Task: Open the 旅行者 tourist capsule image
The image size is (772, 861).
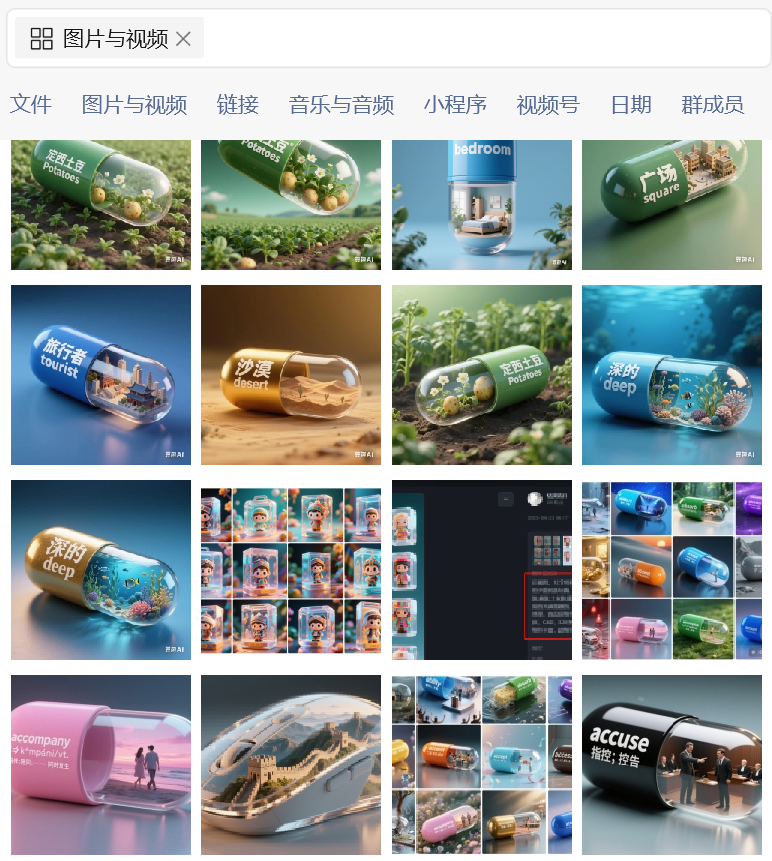Action: [100, 375]
